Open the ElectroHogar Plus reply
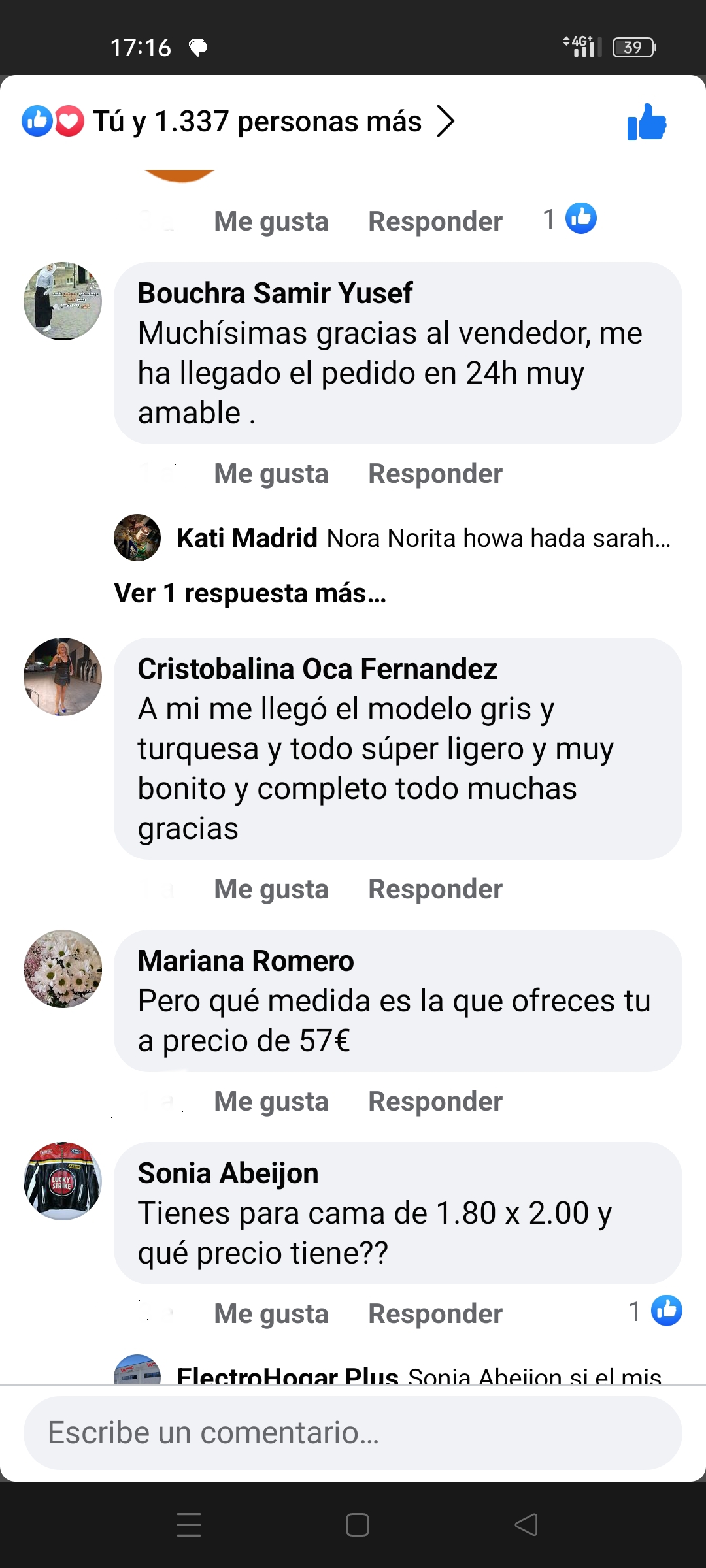Image resolution: width=706 pixels, height=1568 pixels. click(x=418, y=1373)
